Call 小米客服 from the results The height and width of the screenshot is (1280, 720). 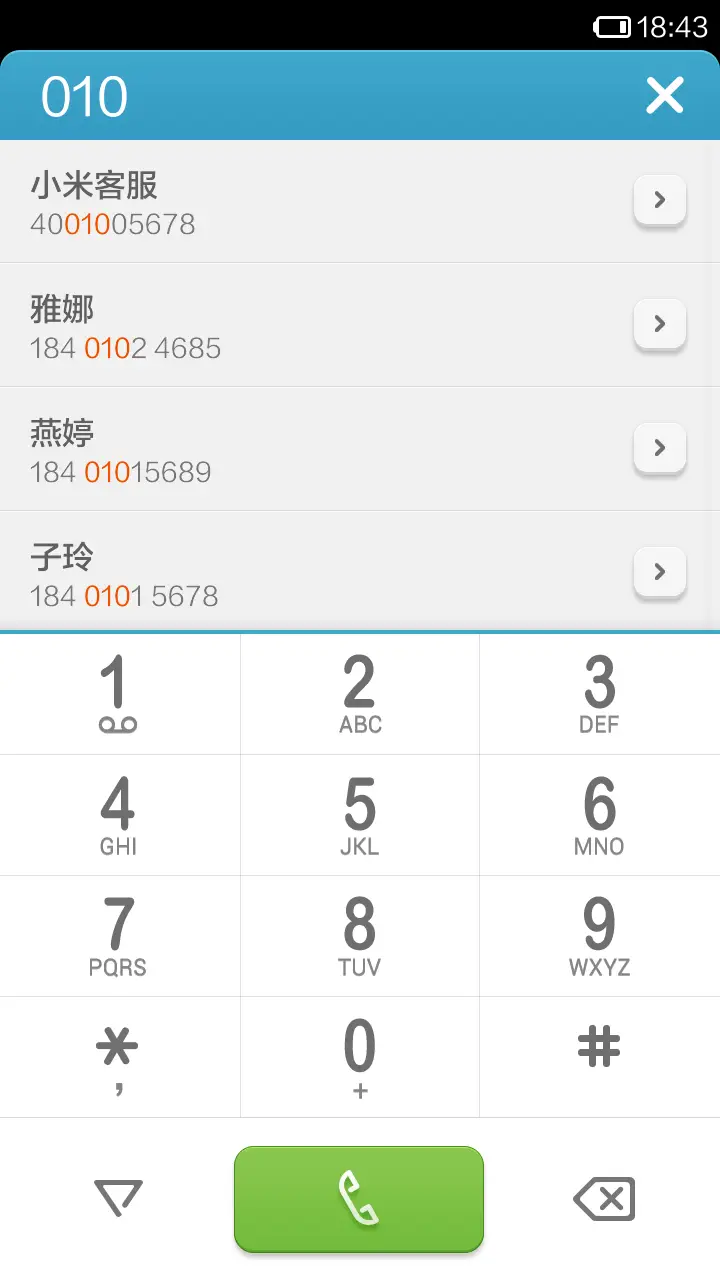point(300,202)
